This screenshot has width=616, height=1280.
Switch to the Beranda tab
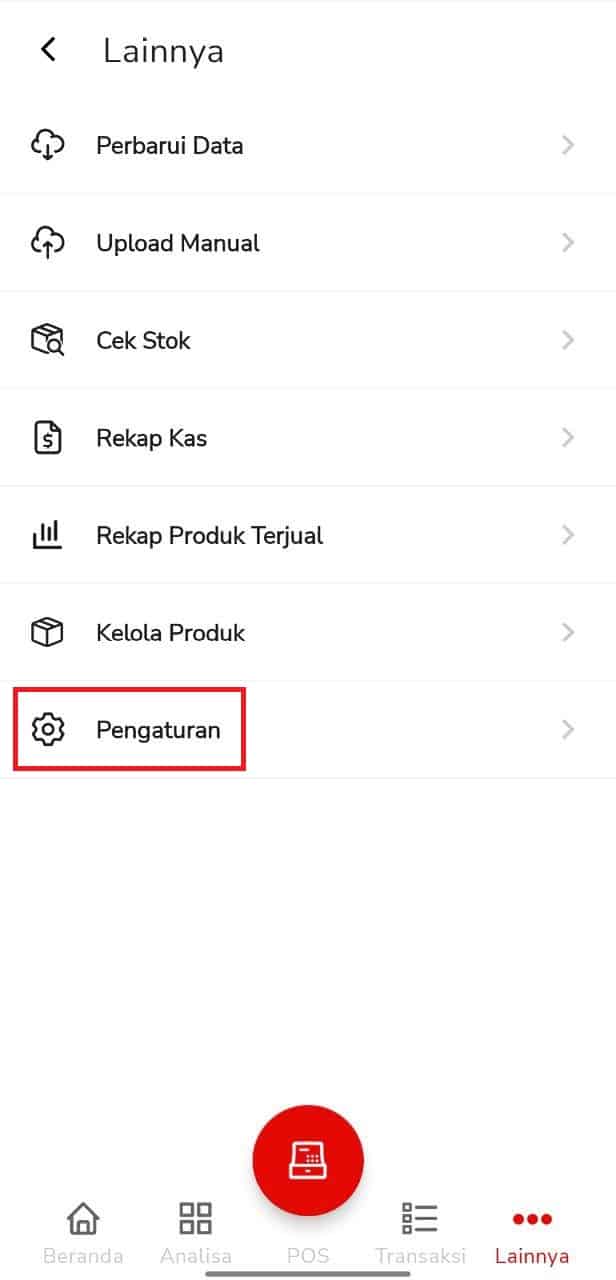pyautogui.click(x=83, y=1233)
